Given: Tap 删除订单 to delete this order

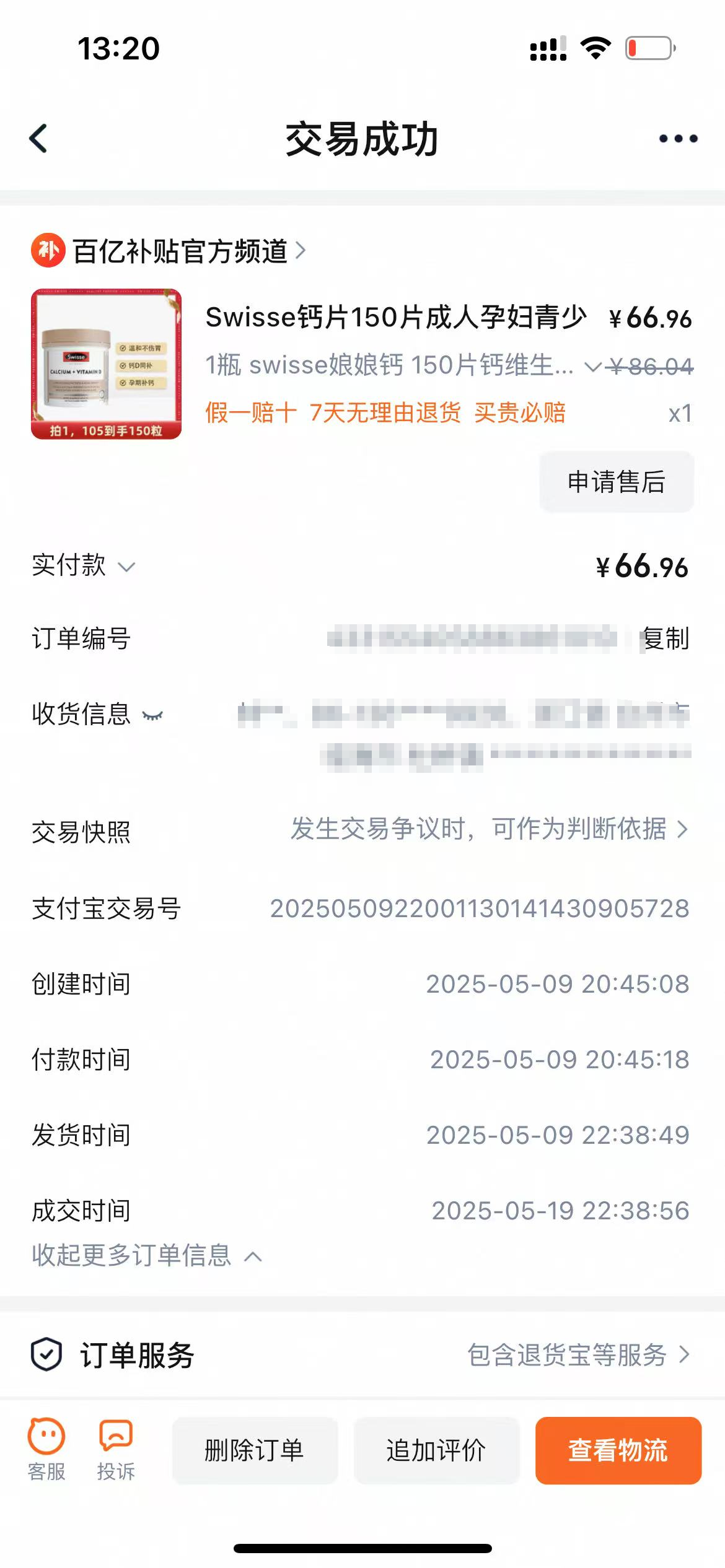Looking at the screenshot, I should pos(255,1450).
